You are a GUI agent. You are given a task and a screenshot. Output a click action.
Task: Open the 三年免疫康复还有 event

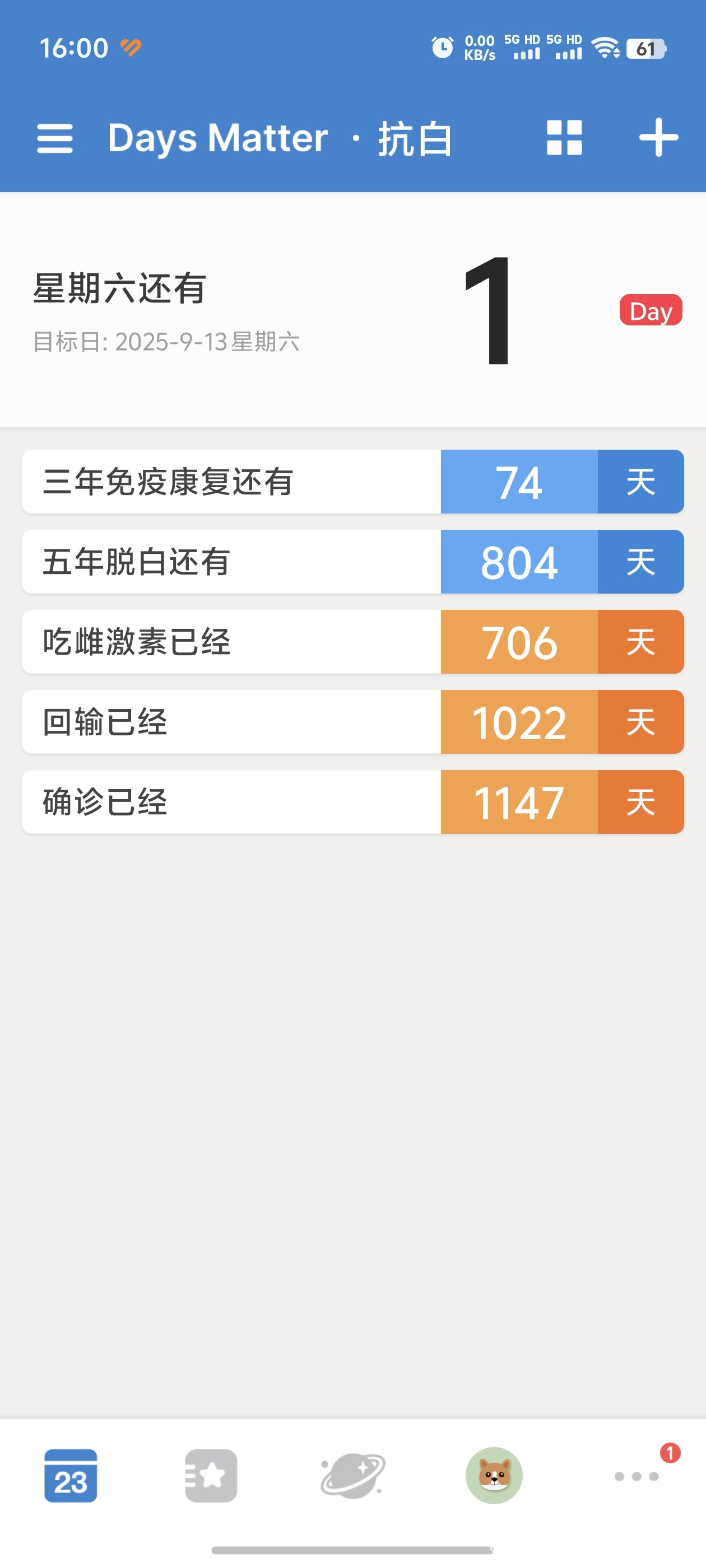352,482
